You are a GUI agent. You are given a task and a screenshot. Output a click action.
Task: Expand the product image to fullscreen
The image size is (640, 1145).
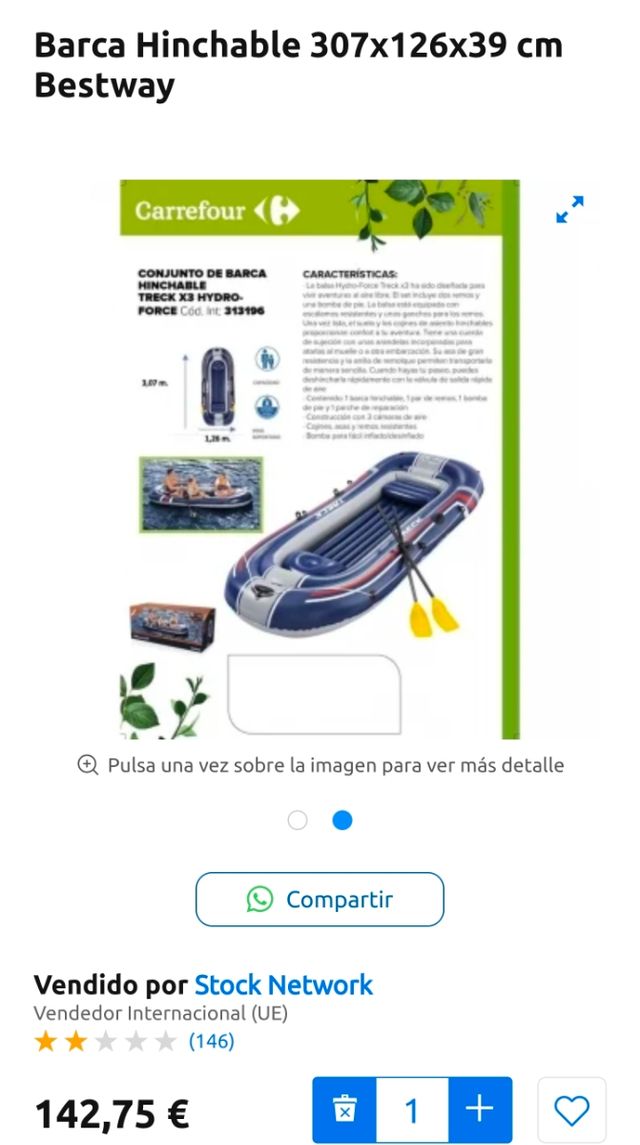tap(570, 210)
